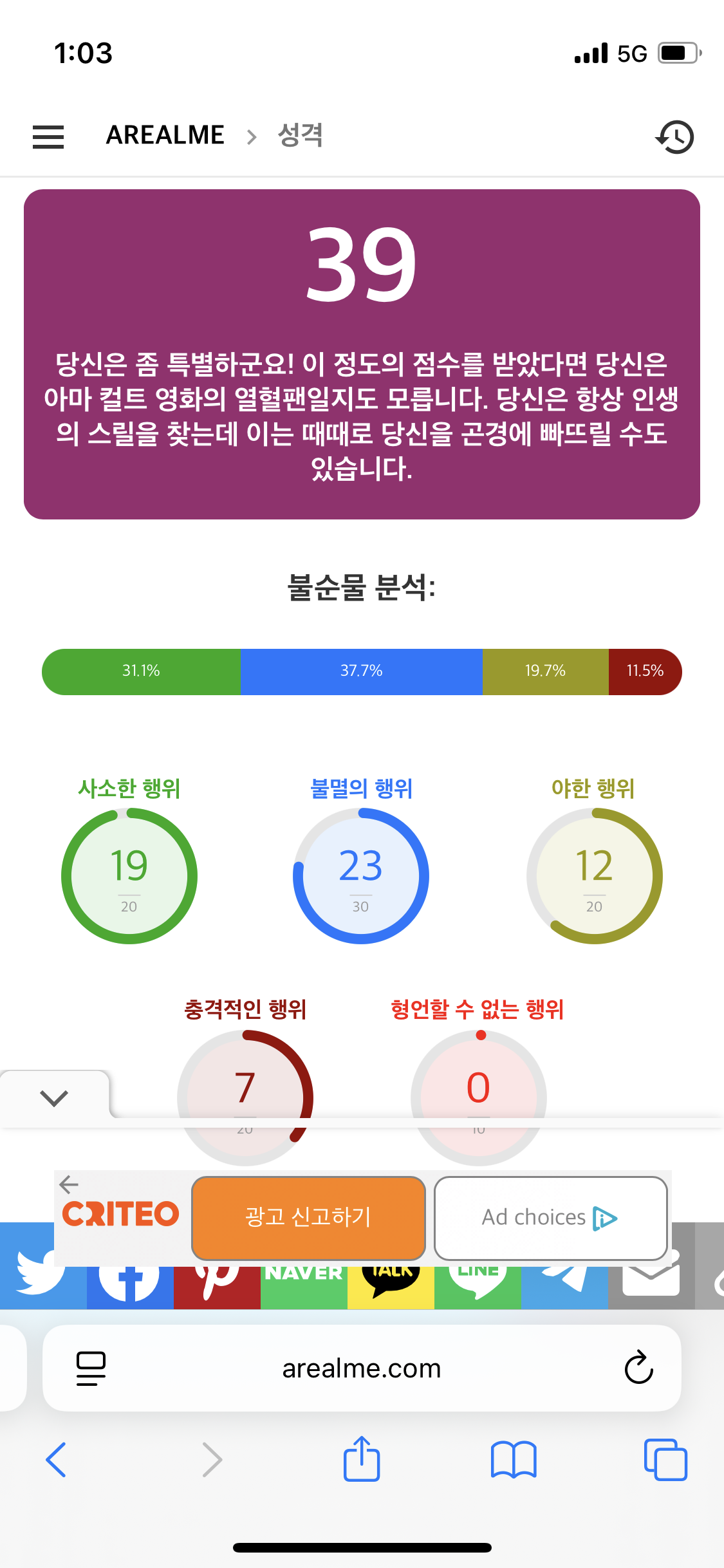Share result via KakaoTalk

coord(391,1286)
